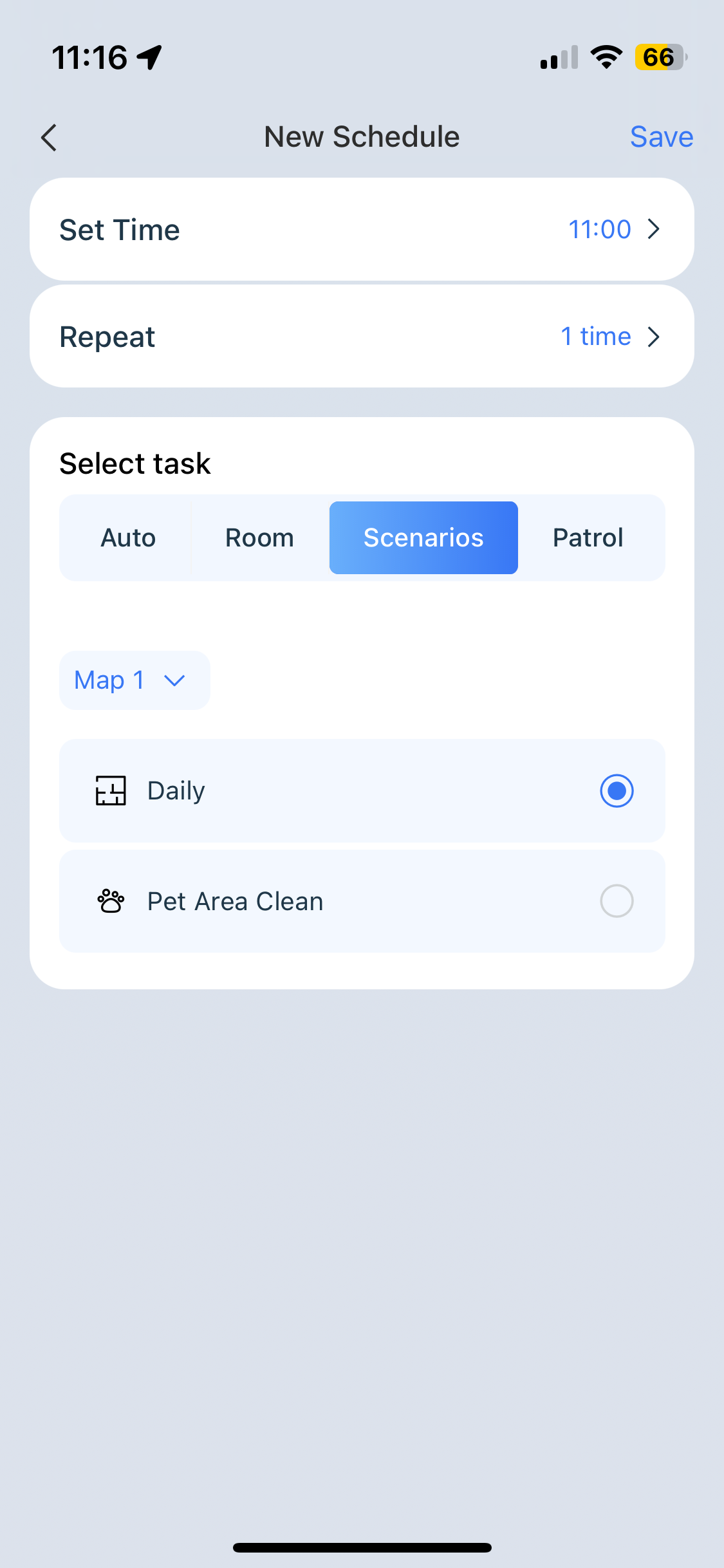Go back from New Schedule

[49, 137]
